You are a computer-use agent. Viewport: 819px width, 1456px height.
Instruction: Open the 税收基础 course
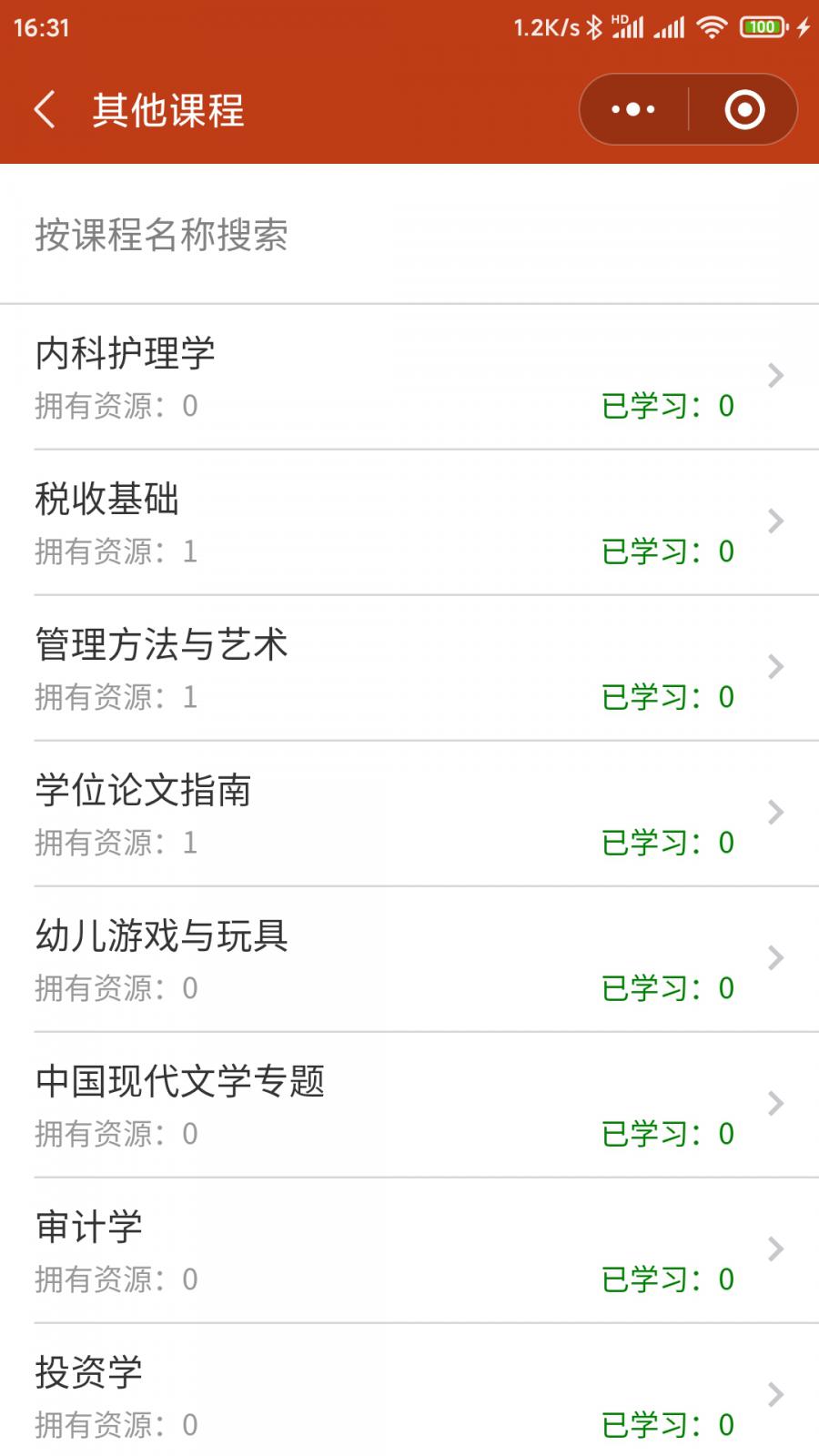pyautogui.click(x=409, y=522)
